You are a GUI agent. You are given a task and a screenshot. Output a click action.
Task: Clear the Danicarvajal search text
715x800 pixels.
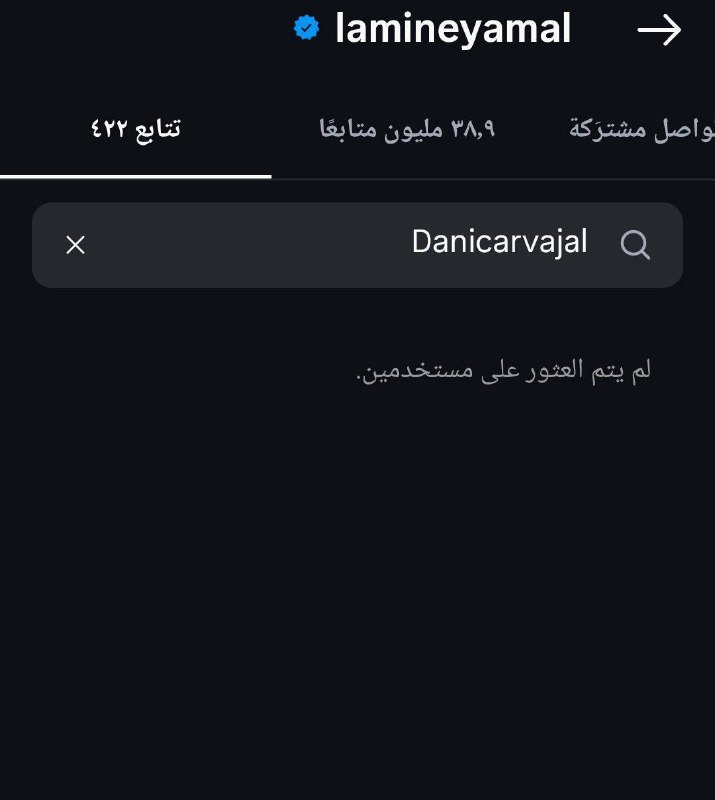[75, 245]
